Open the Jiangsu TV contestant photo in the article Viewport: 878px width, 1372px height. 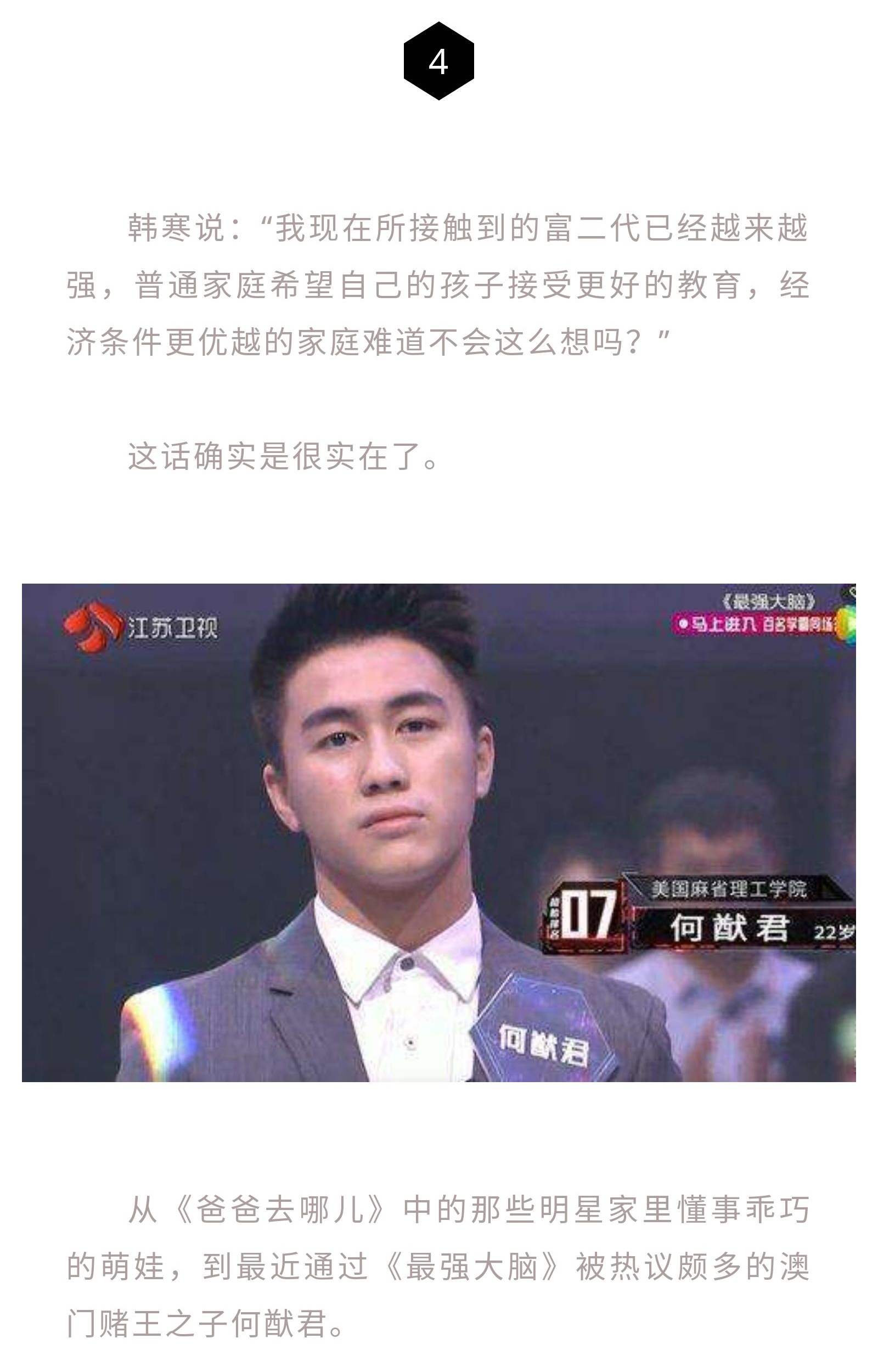[438, 832]
